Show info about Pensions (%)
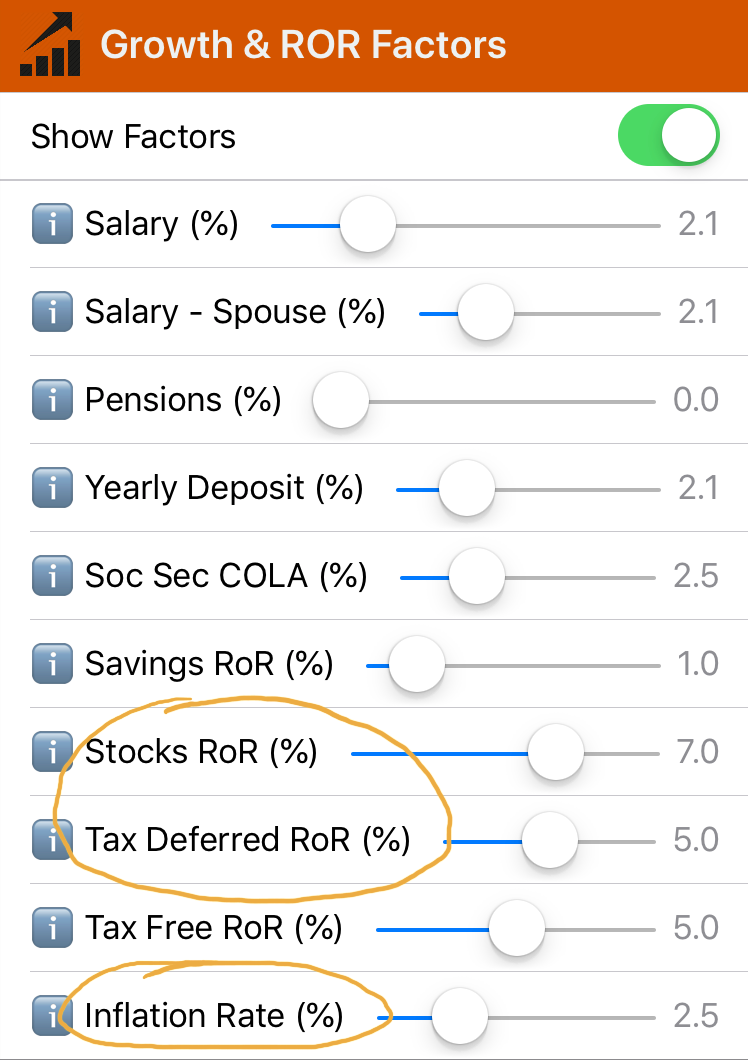 (x=52, y=400)
